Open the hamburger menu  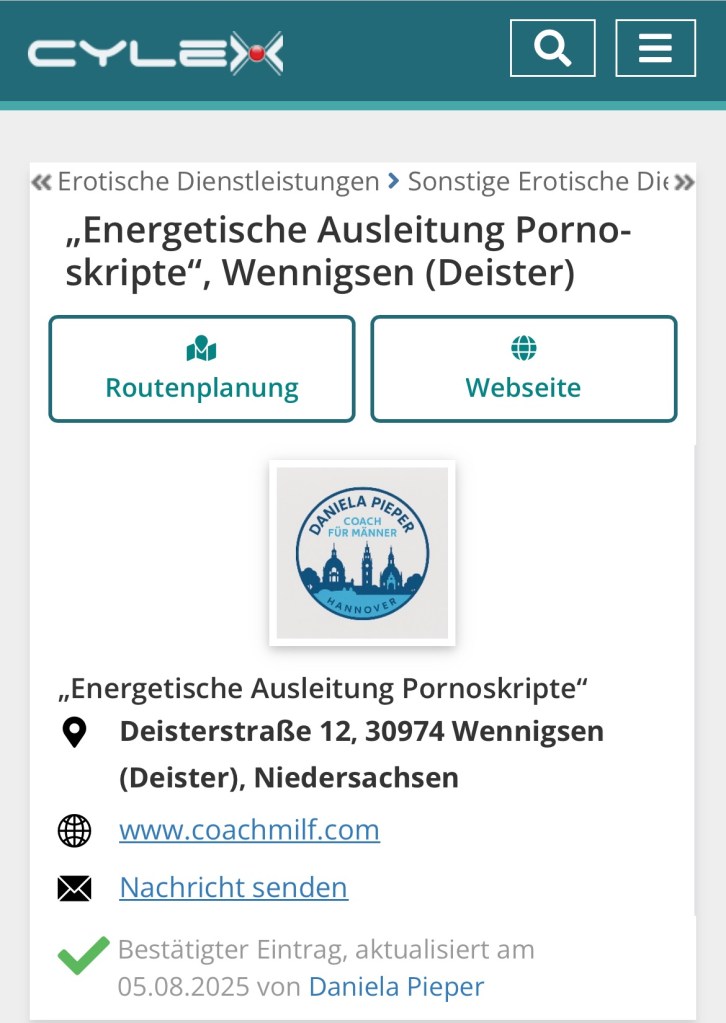pyautogui.click(x=655, y=48)
